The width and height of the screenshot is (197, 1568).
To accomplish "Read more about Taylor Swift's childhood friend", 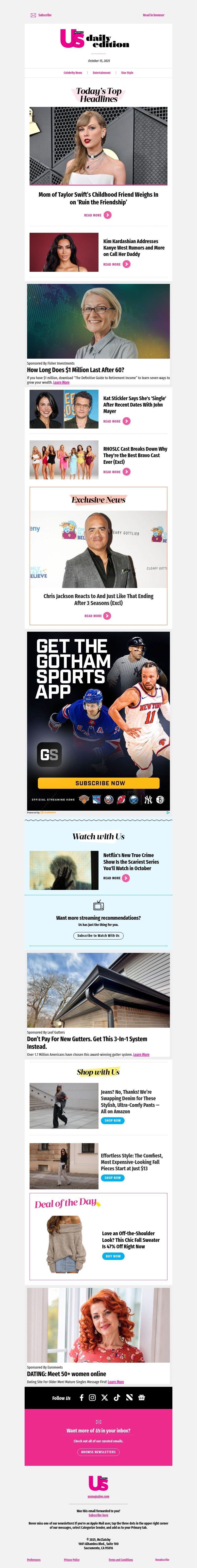I will [x=97, y=215].
